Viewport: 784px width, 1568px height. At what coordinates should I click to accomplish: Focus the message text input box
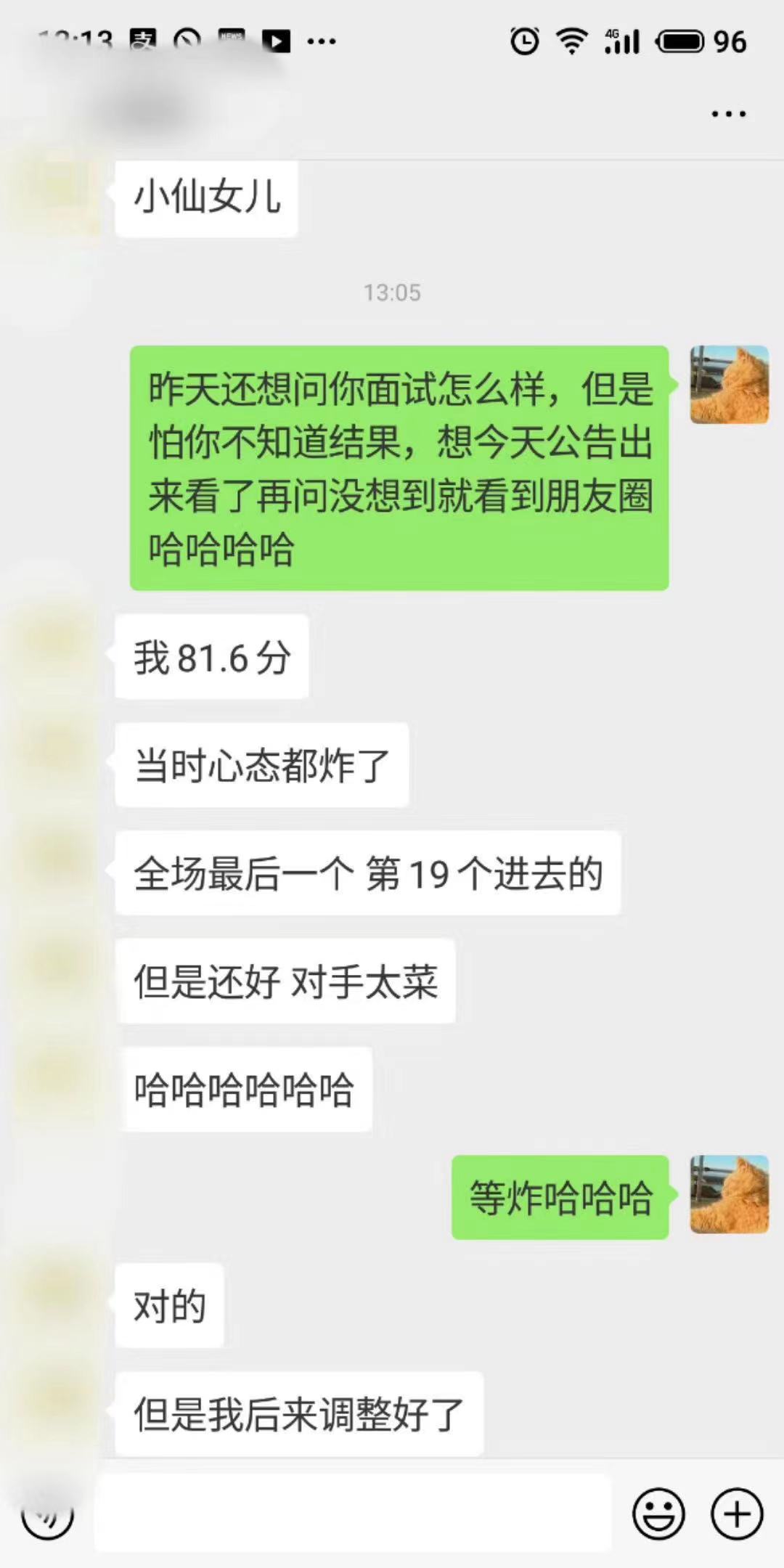[x=353, y=1514]
